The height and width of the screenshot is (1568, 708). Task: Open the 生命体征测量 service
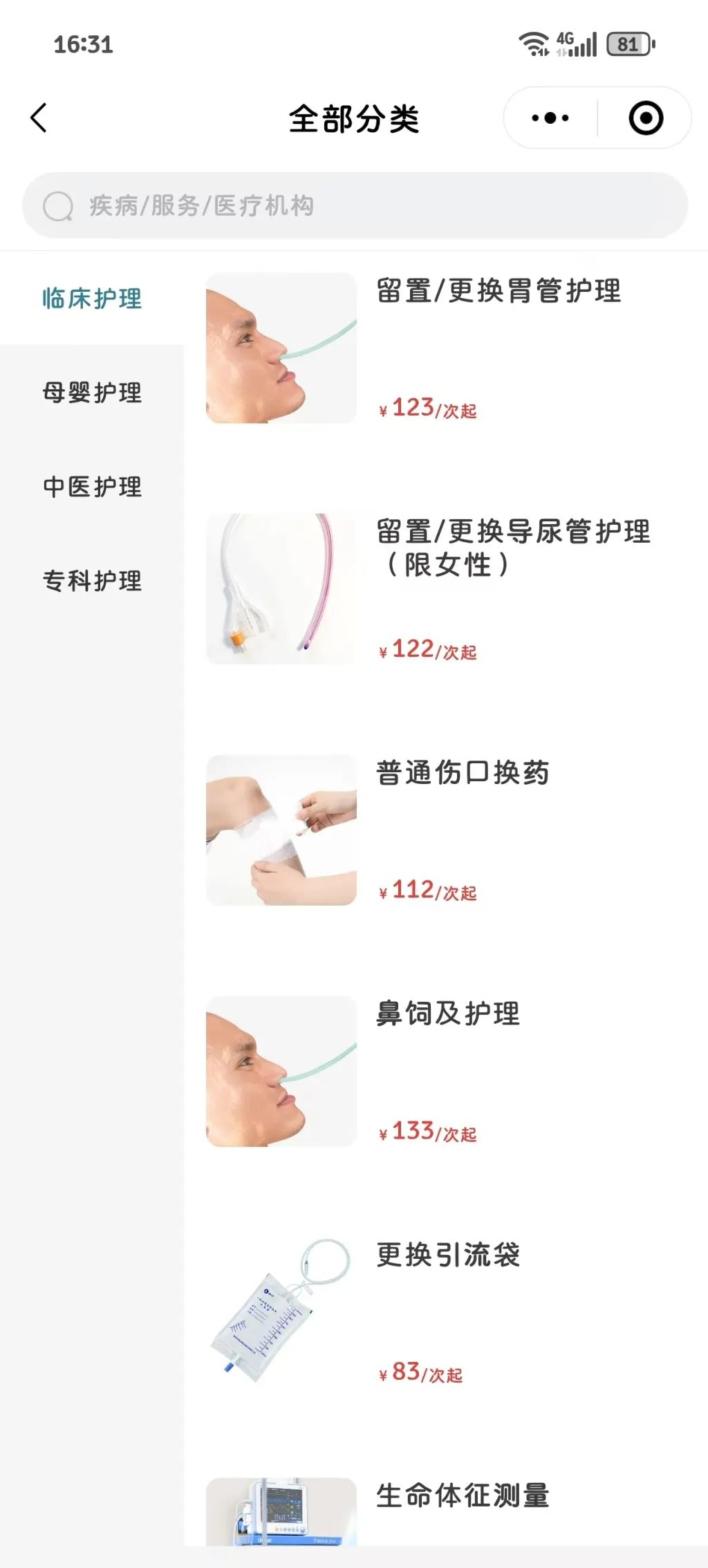click(462, 1495)
